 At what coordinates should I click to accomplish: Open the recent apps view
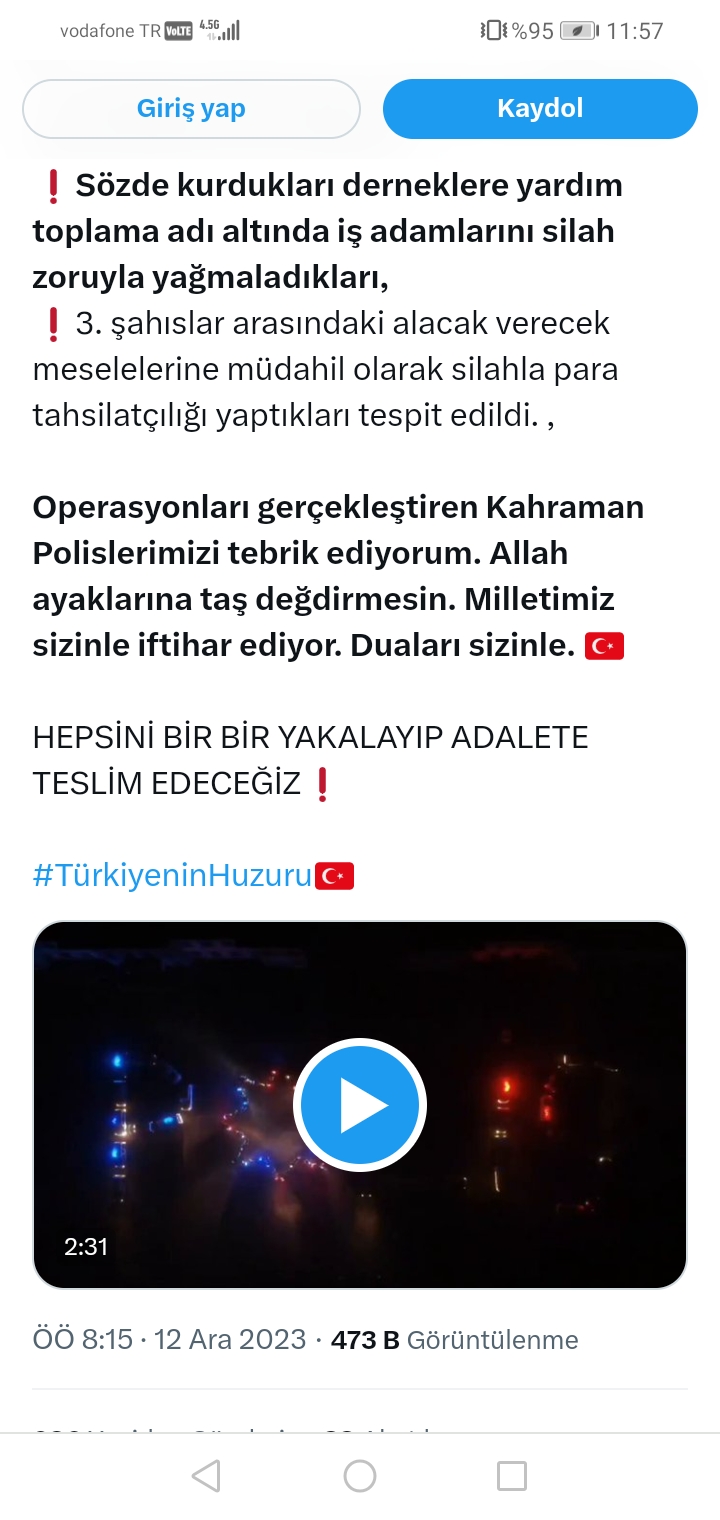click(512, 1476)
